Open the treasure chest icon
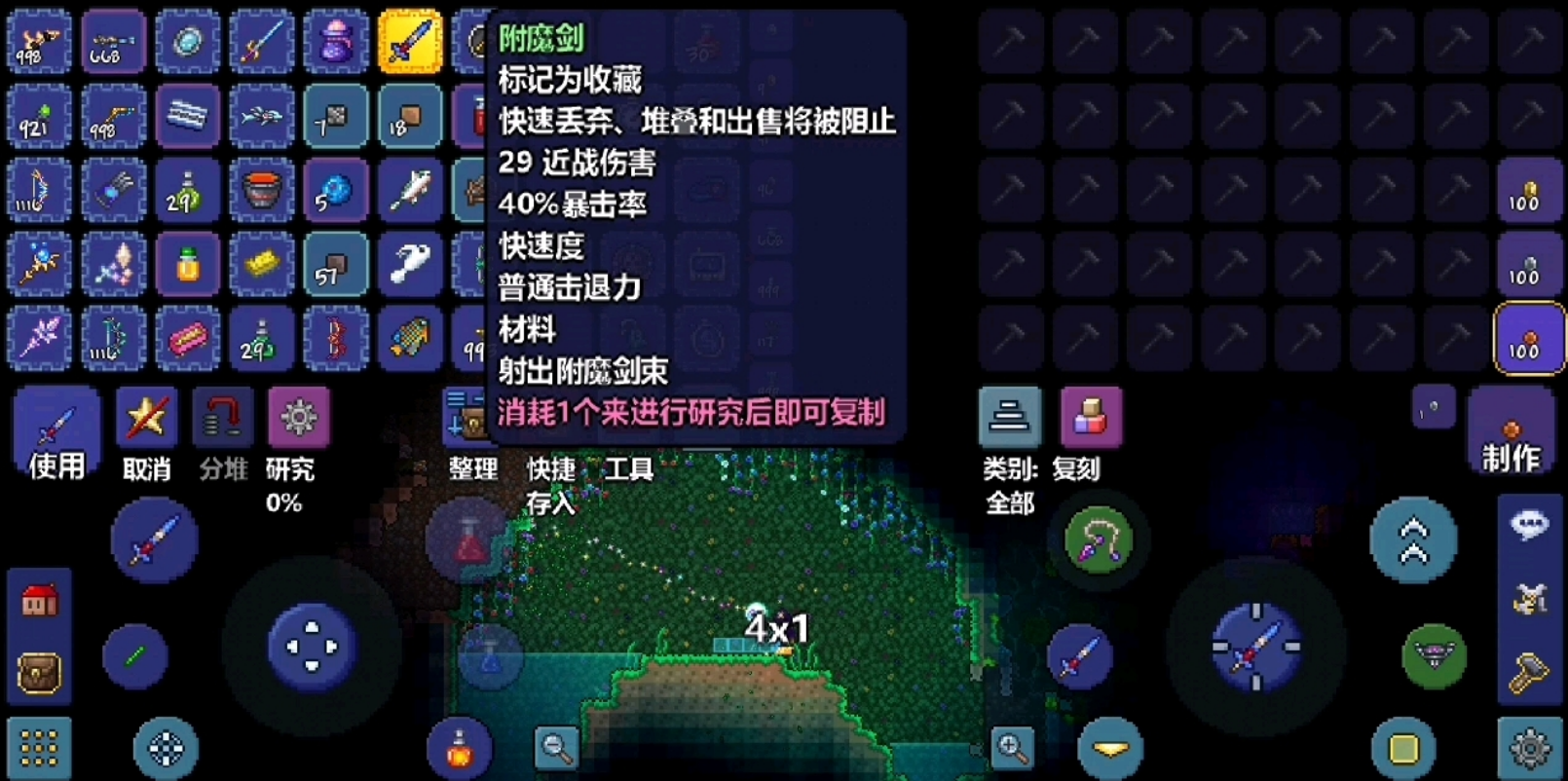Viewport: 1568px width, 781px height. pos(39,672)
